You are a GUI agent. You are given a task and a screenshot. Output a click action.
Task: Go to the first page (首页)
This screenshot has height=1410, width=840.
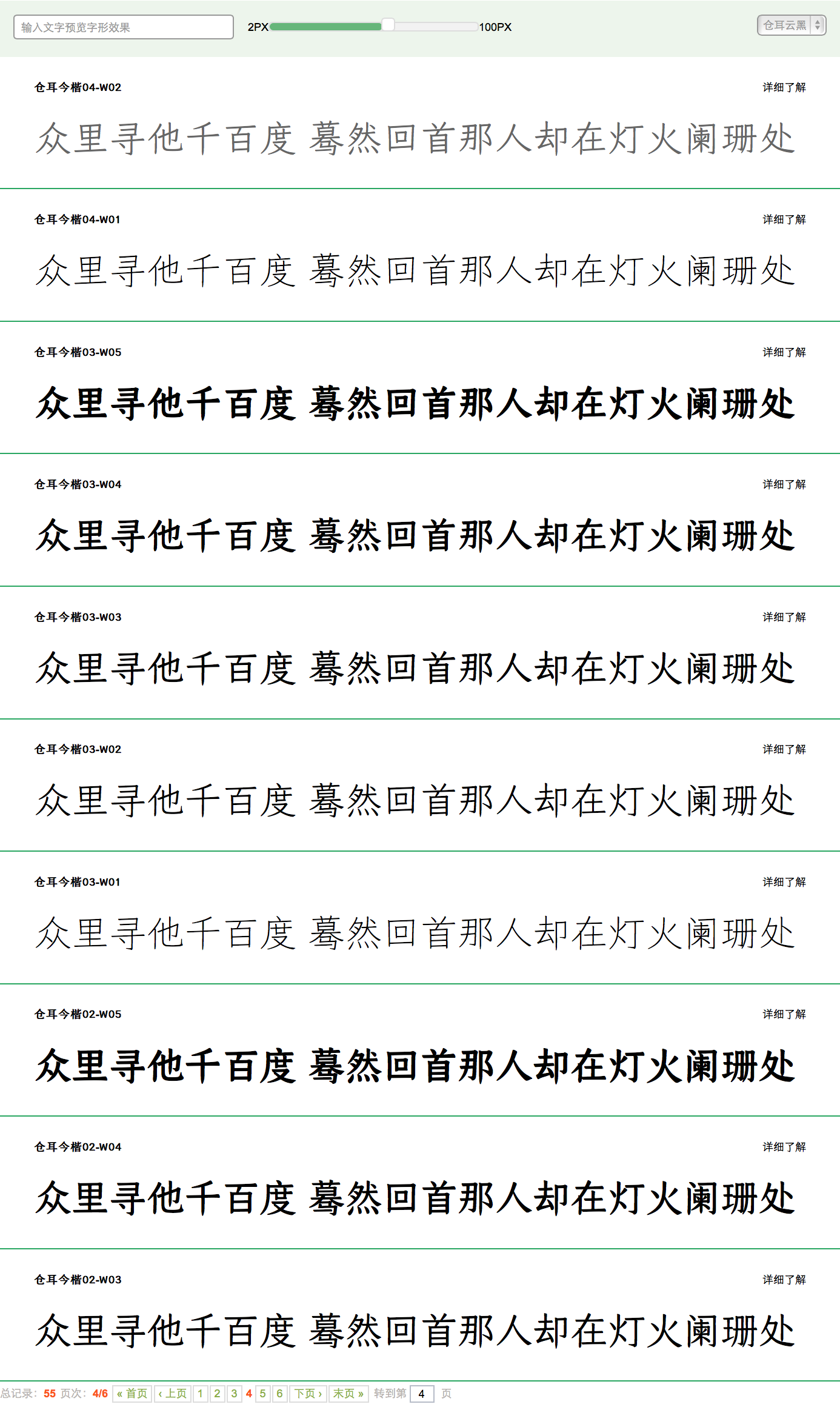point(132,1394)
